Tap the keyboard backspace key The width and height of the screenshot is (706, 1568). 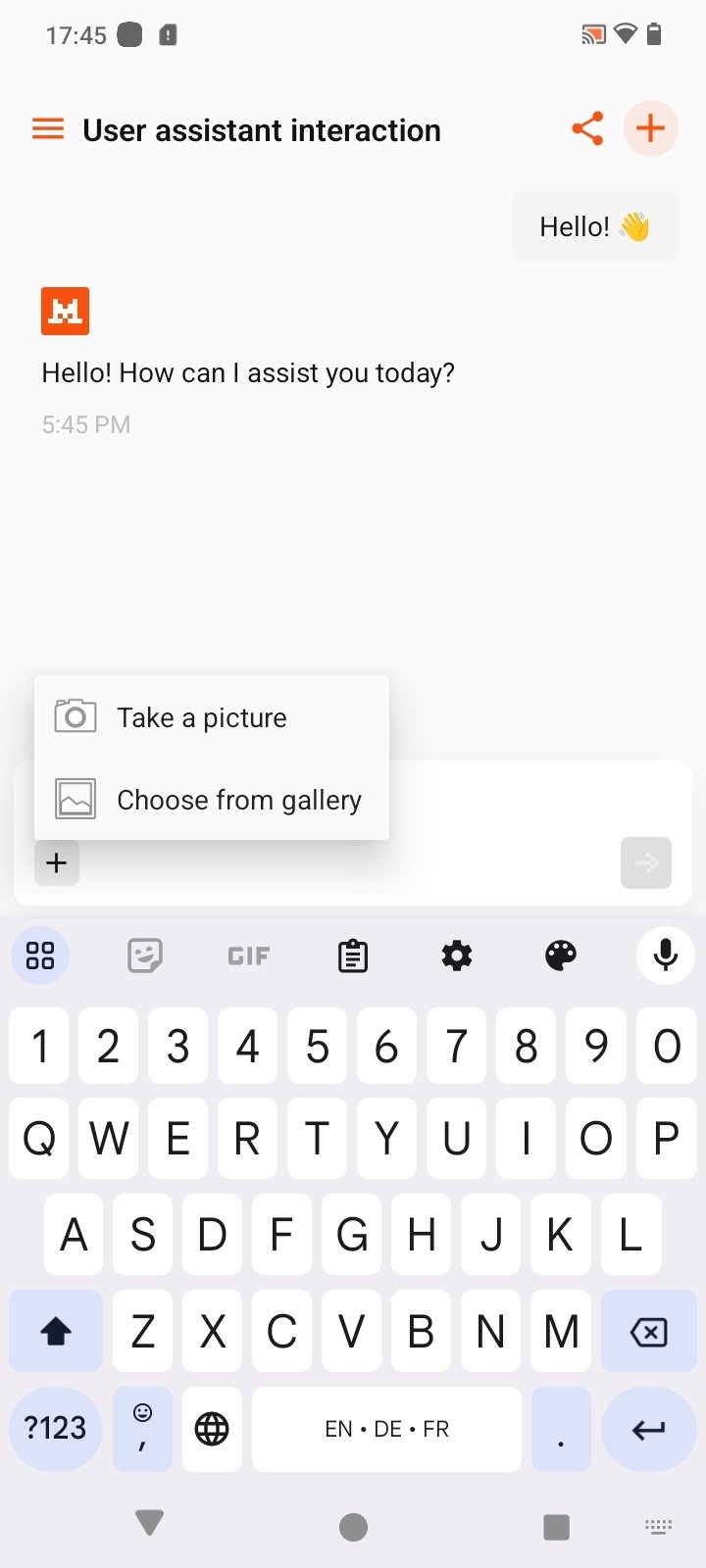pyautogui.click(x=648, y=1332)
